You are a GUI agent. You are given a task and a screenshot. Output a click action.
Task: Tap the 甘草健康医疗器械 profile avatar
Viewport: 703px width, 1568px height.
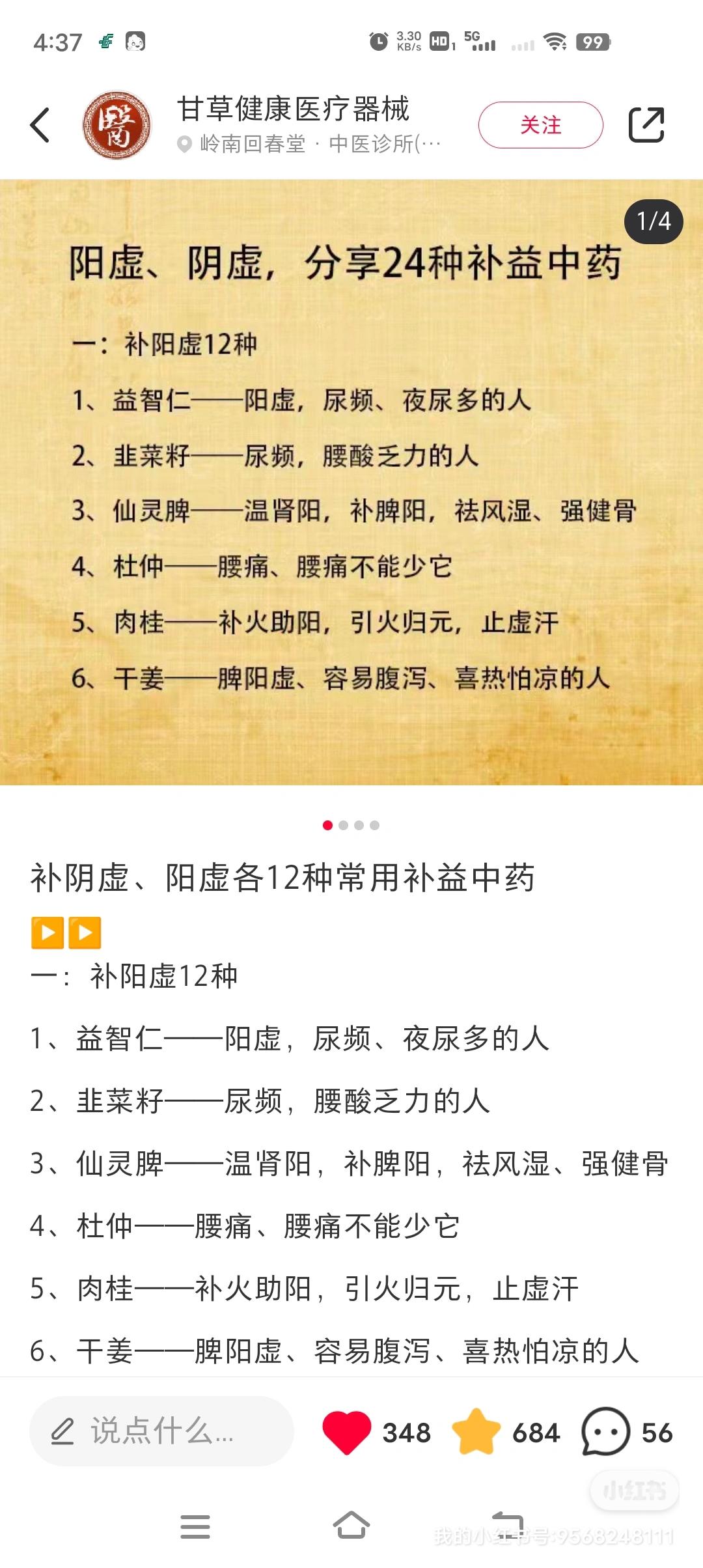coord(116,125)
